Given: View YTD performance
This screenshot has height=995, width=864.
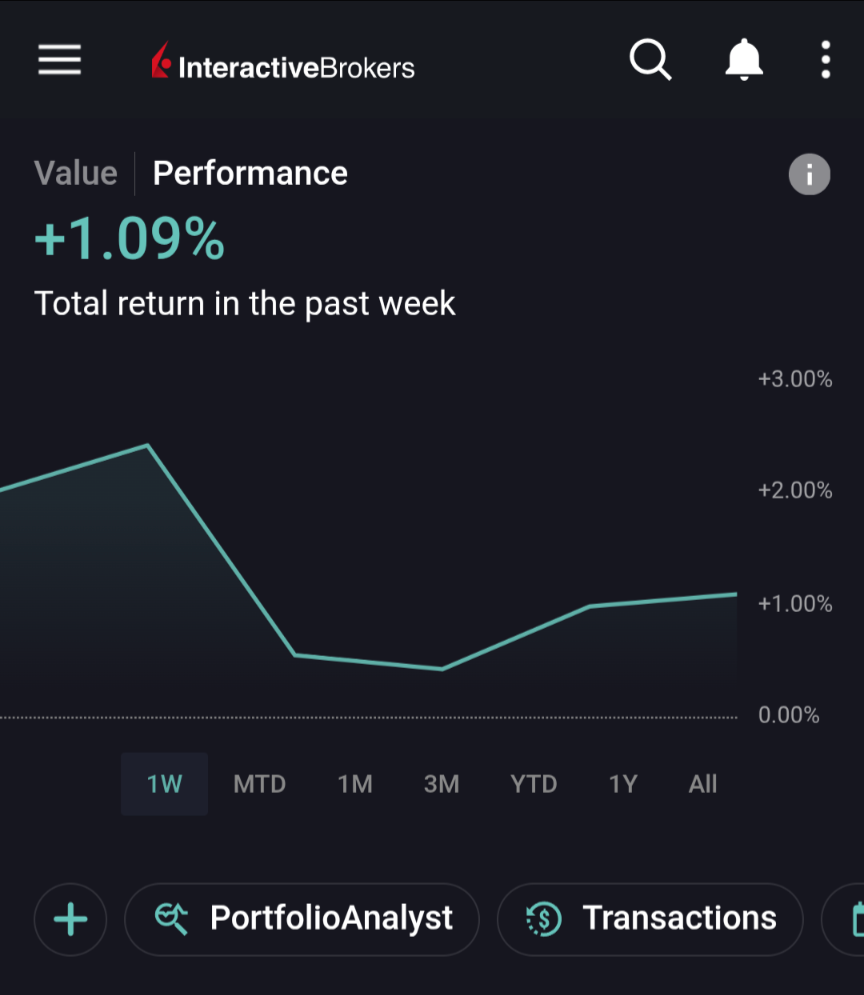Looking at the screenshot, I should (533, 784).
